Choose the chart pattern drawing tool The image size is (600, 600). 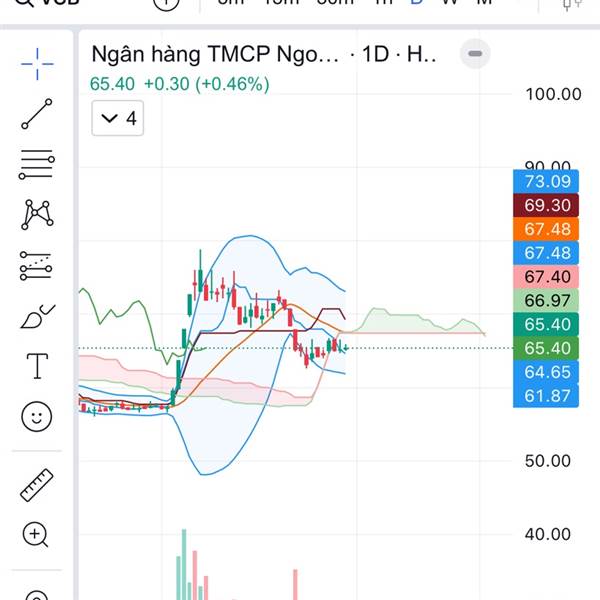37,214
